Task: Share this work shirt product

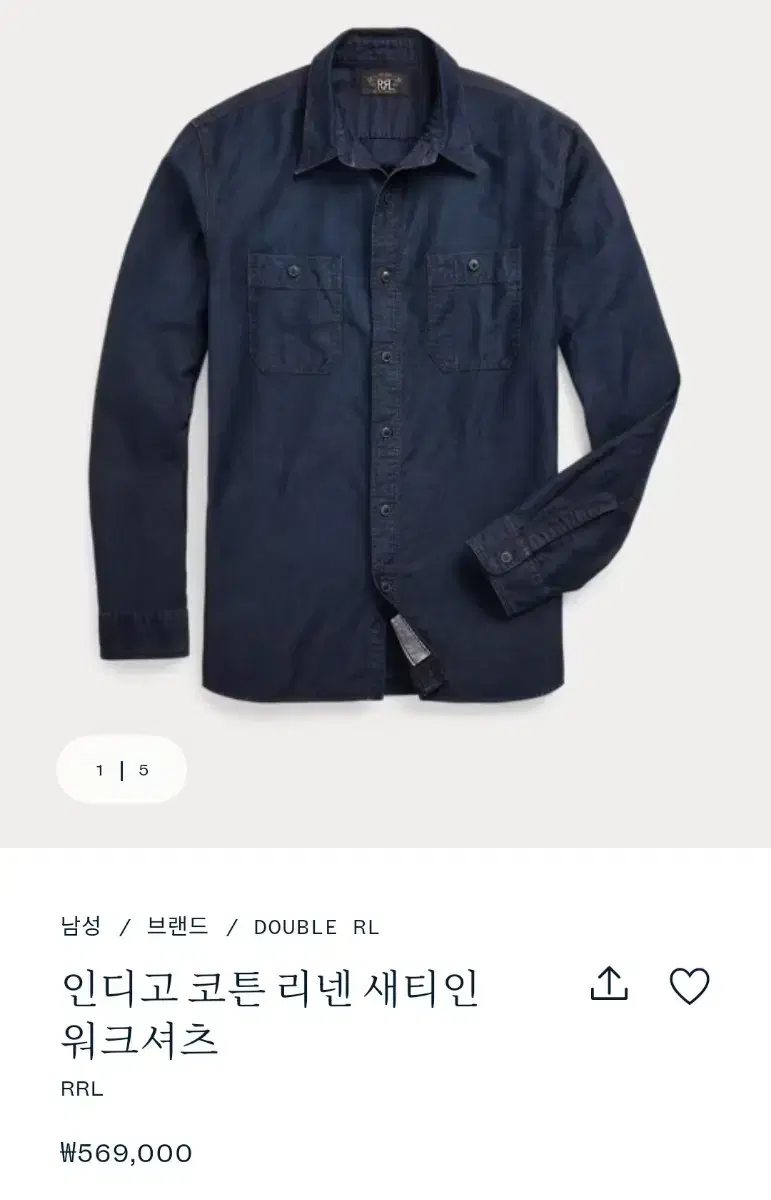Action: pyautogui.click(x=609, y=985)
